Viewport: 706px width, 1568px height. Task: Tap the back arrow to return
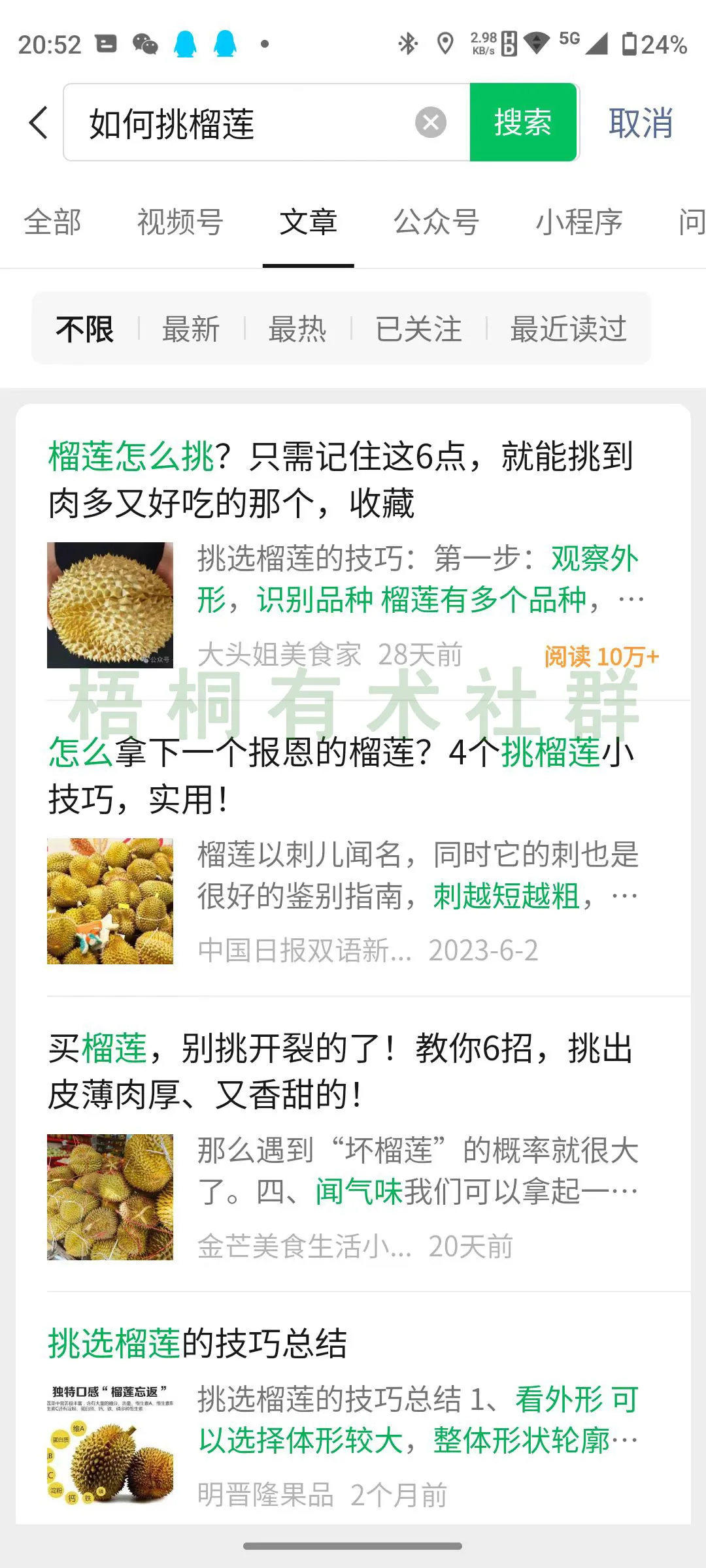37,123
